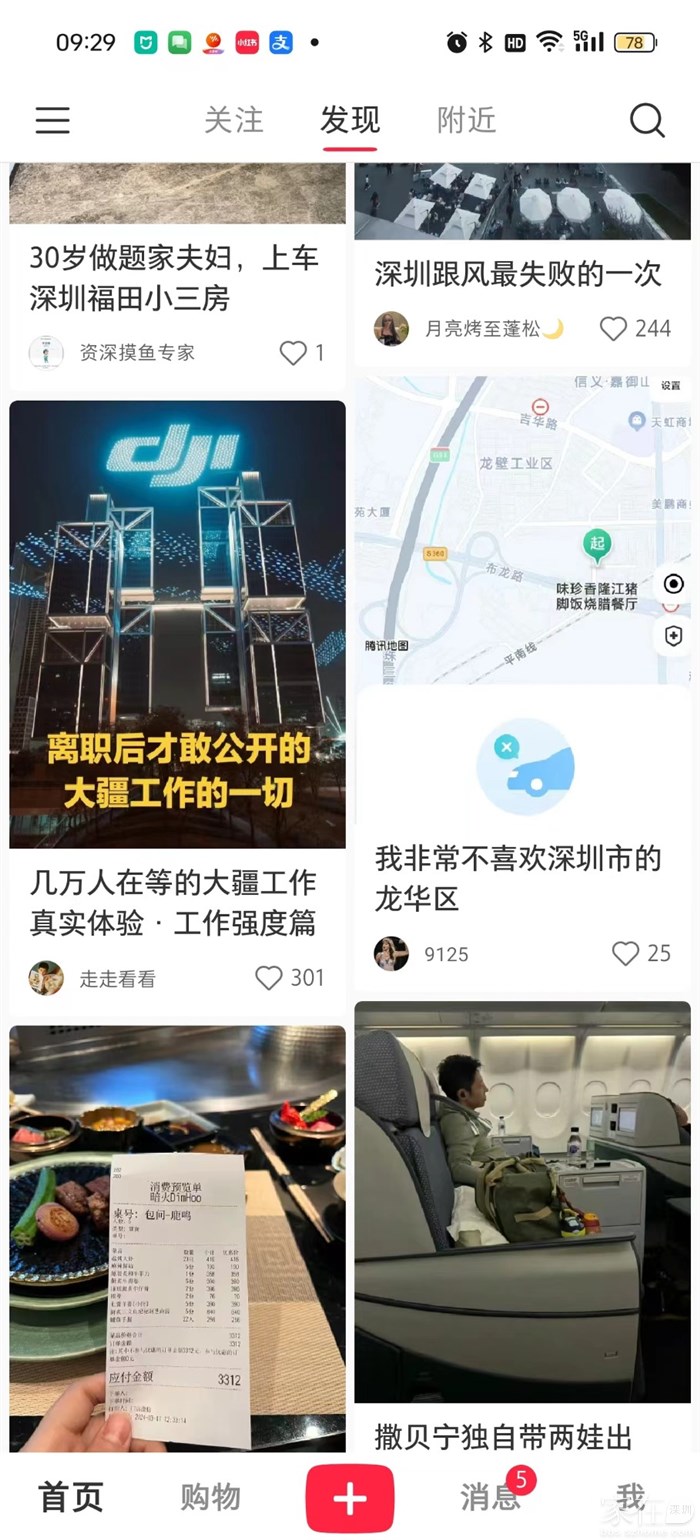The height and width of the screenshot is (1540, 700).
Task: Open the 大疆工作 DJI post
Action: pos(178,624)
